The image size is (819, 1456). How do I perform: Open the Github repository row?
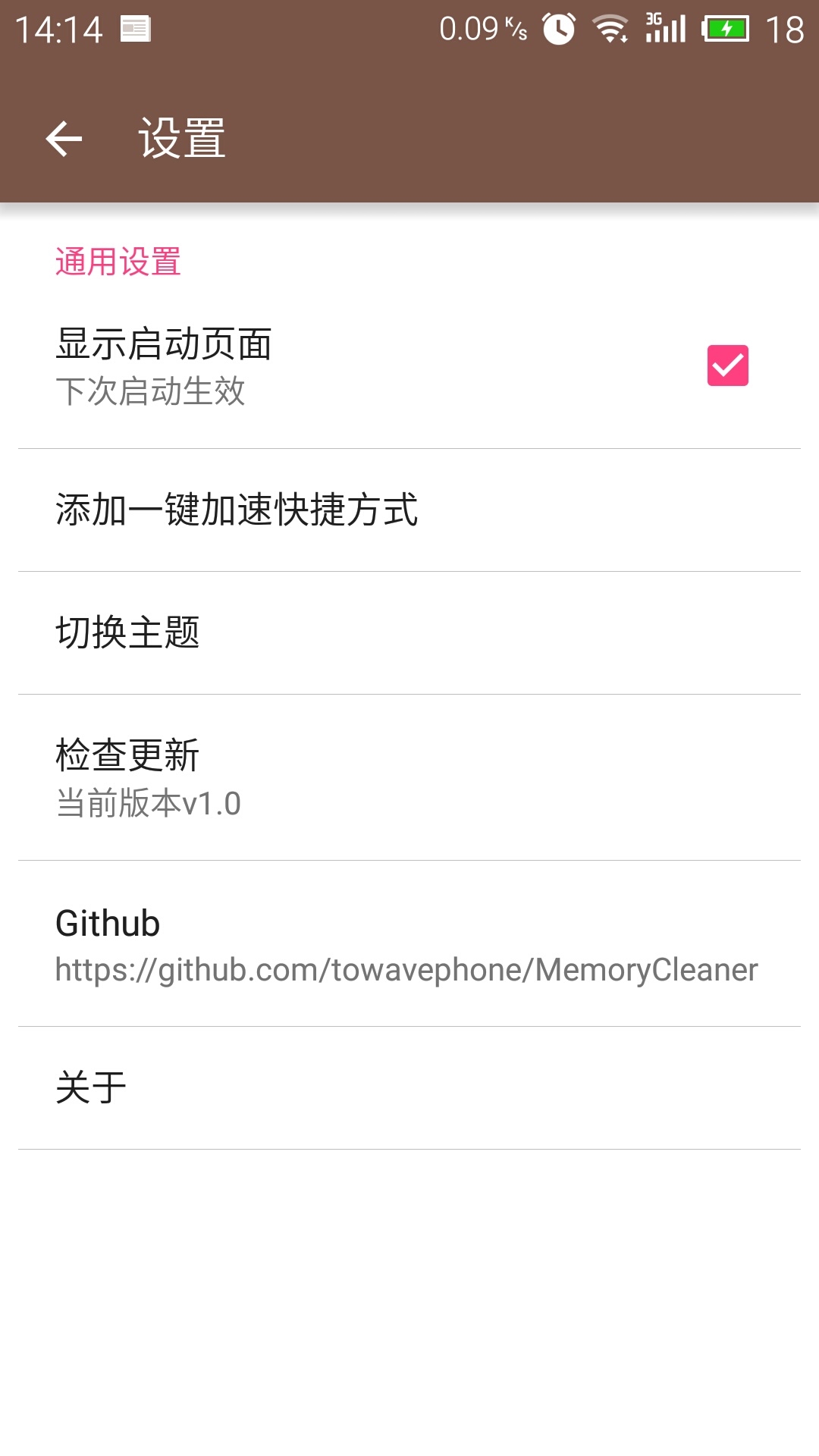click(409, 944)
